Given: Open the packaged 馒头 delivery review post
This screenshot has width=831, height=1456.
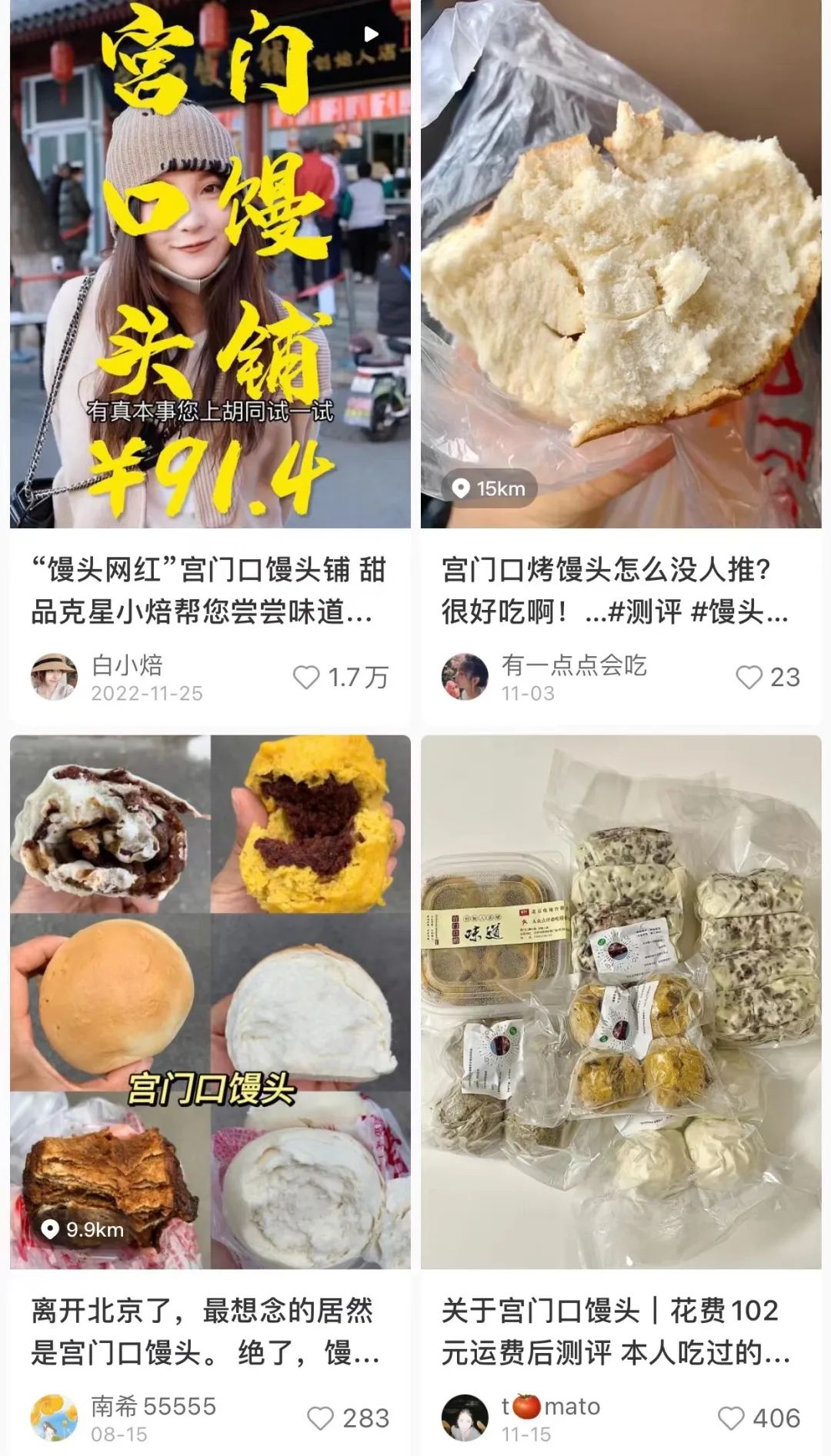Looking at the screenshot, I should [x=620, y=1000].
